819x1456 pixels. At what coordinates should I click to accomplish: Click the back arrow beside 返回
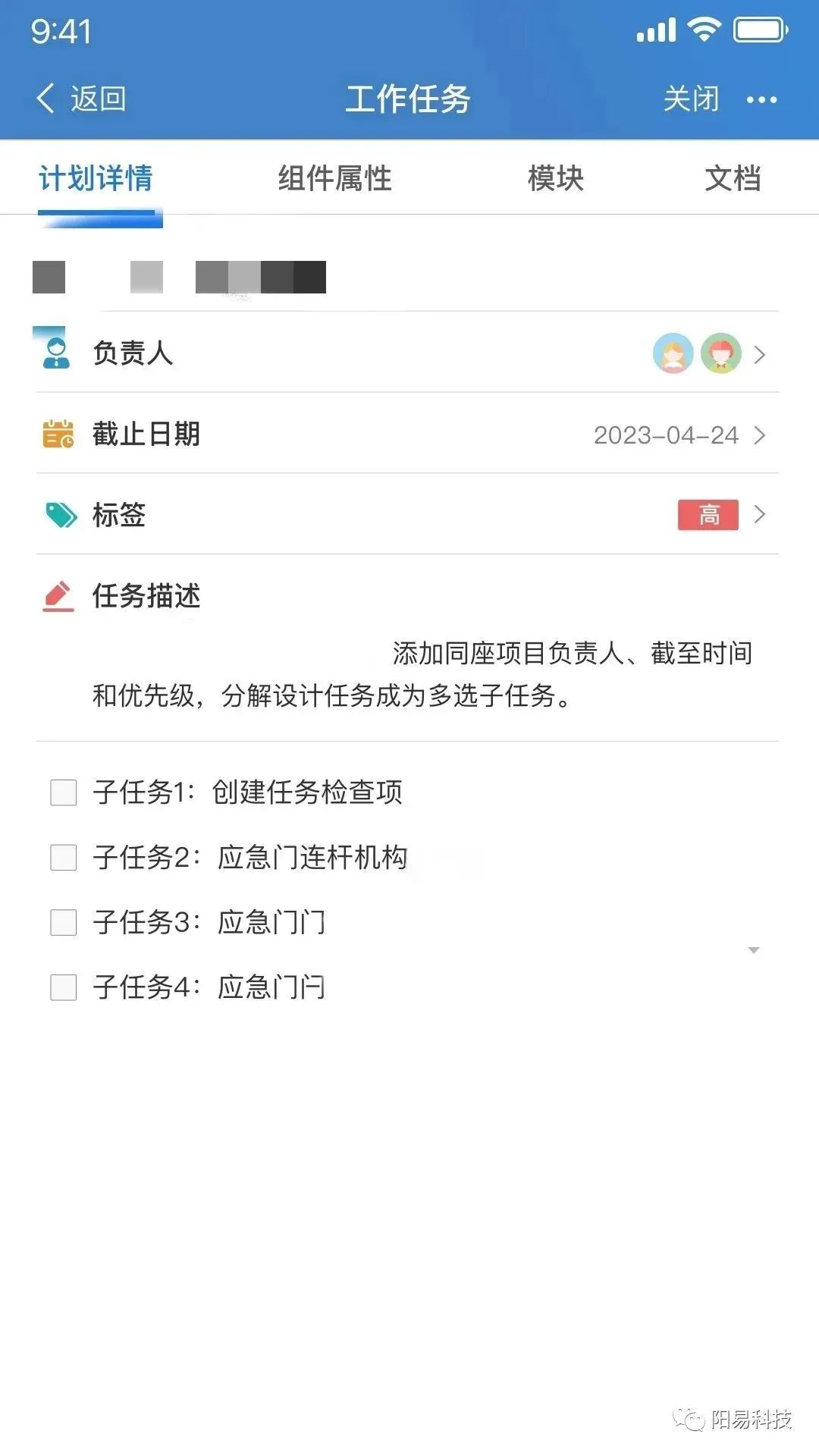click(x=45, y=99)
